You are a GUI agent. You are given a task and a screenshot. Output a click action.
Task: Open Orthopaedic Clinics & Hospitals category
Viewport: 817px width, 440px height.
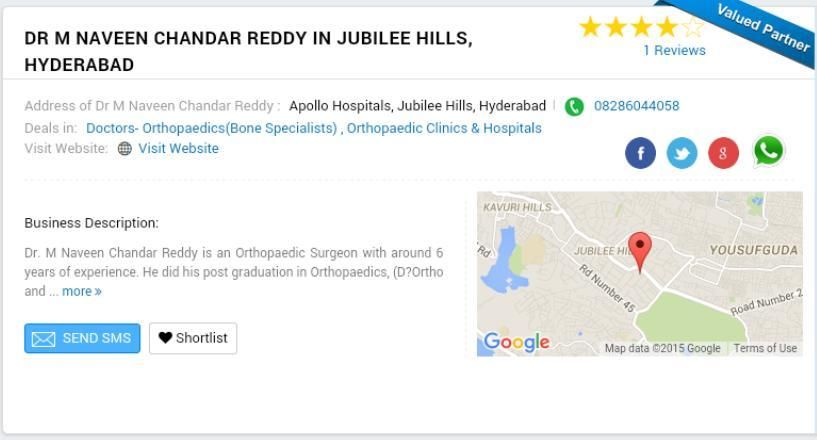(444, 128)
